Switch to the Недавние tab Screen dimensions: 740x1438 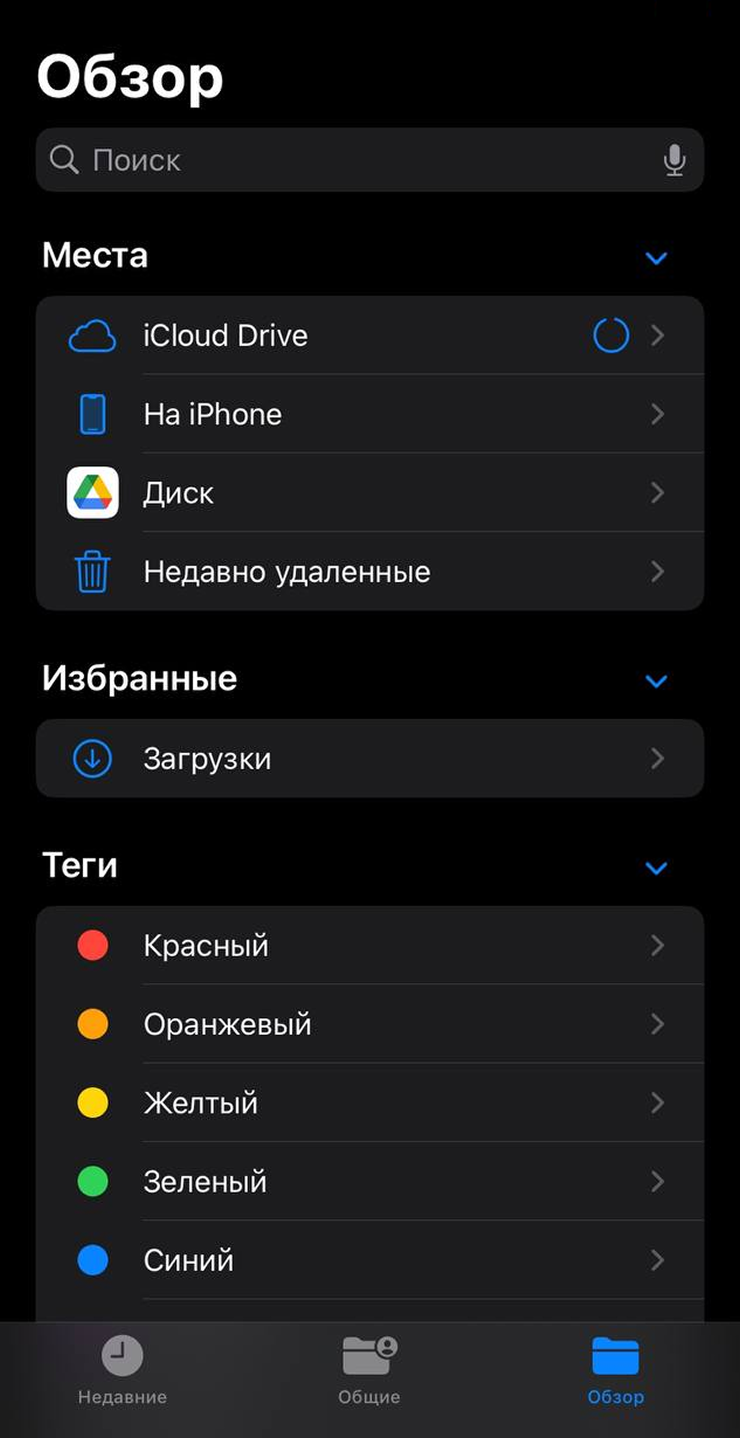point(122,1371)
